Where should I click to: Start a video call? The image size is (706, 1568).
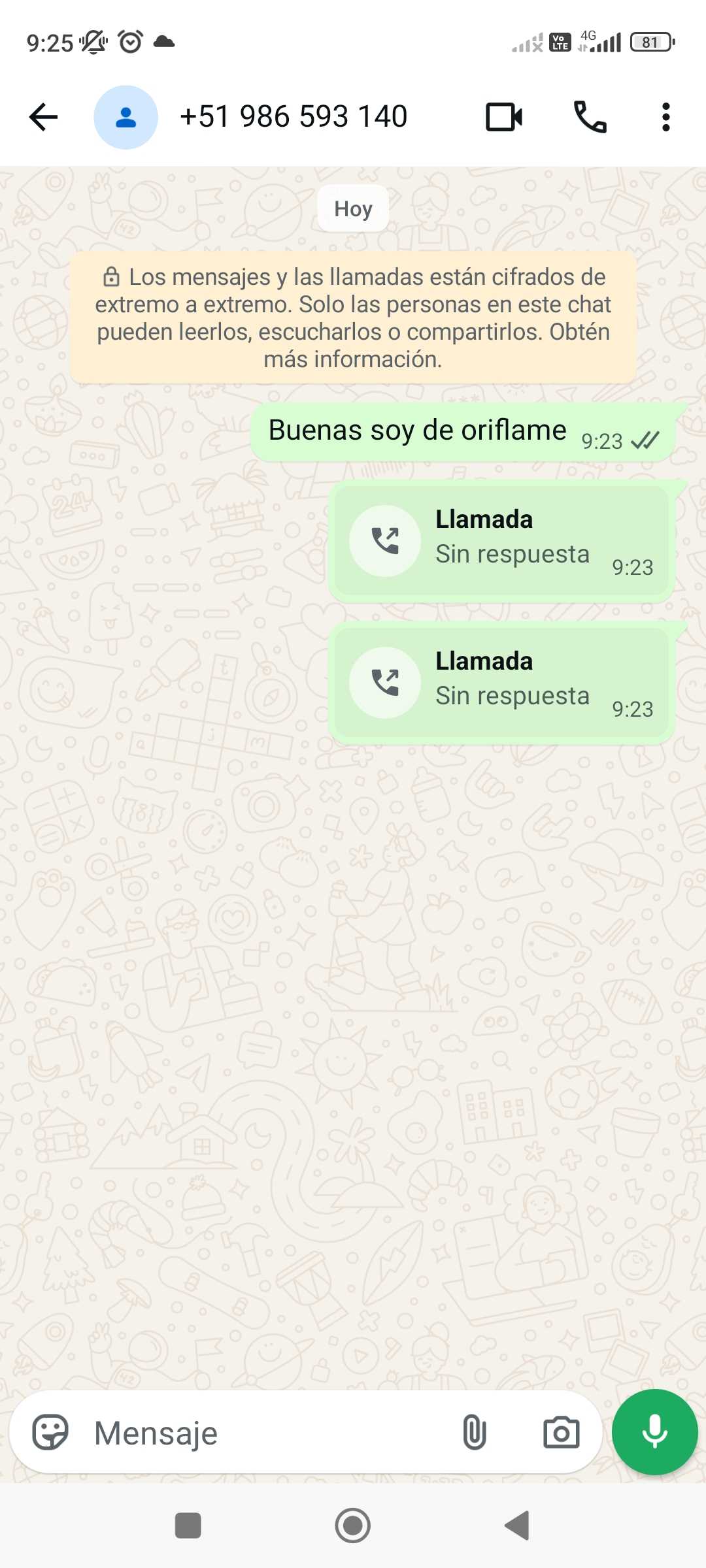(503, 118)
